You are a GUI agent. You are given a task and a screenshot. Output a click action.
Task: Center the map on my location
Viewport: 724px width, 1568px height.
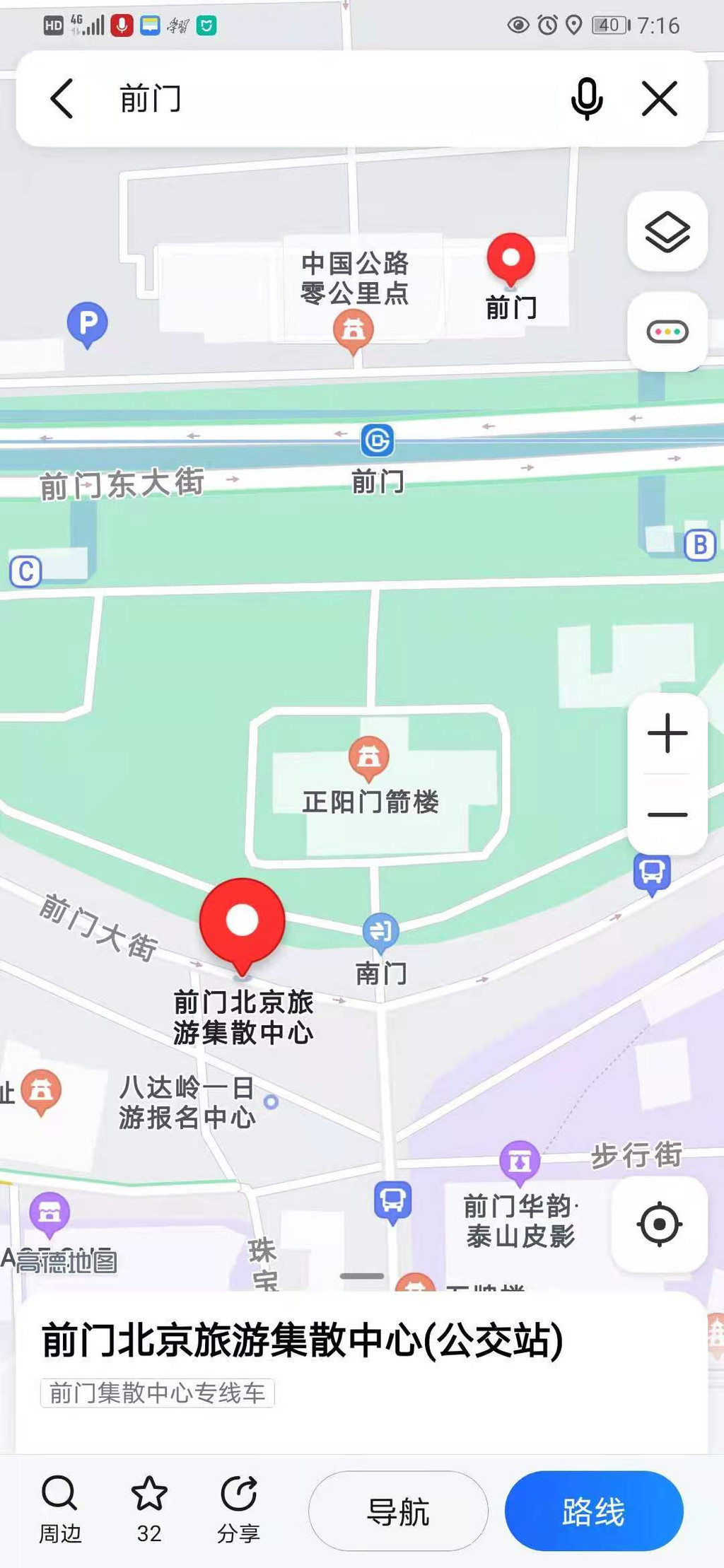659,1224
